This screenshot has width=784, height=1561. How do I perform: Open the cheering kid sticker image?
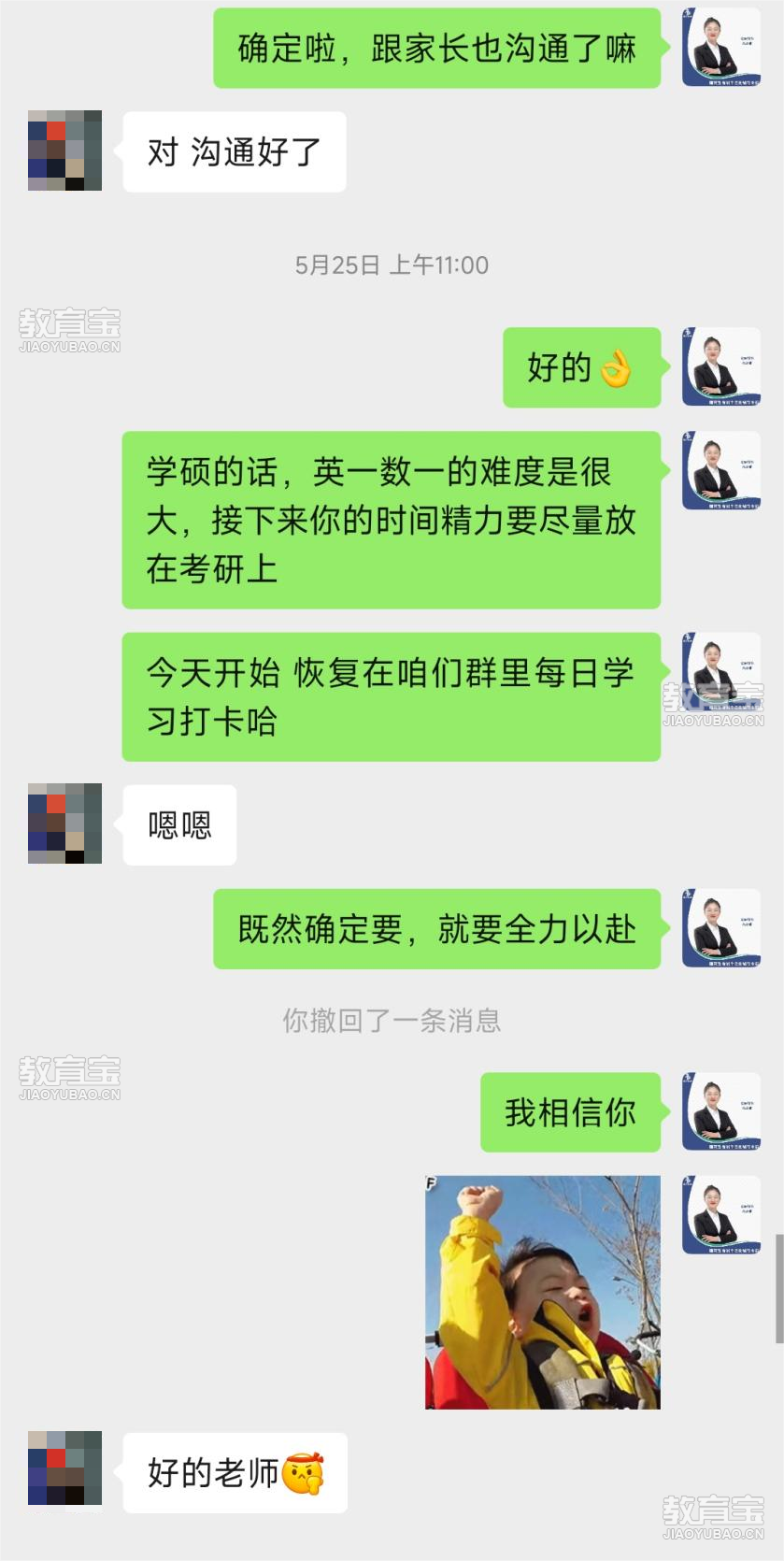[542, 1292]
